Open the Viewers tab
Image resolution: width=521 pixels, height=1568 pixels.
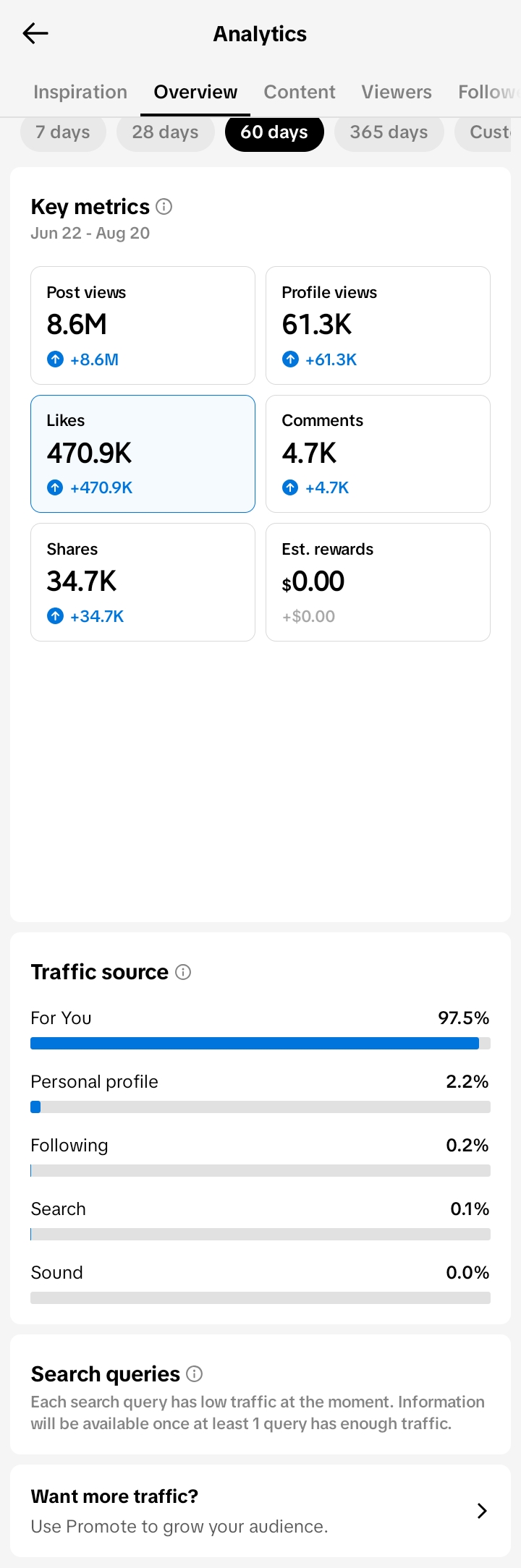pos(397,92)
